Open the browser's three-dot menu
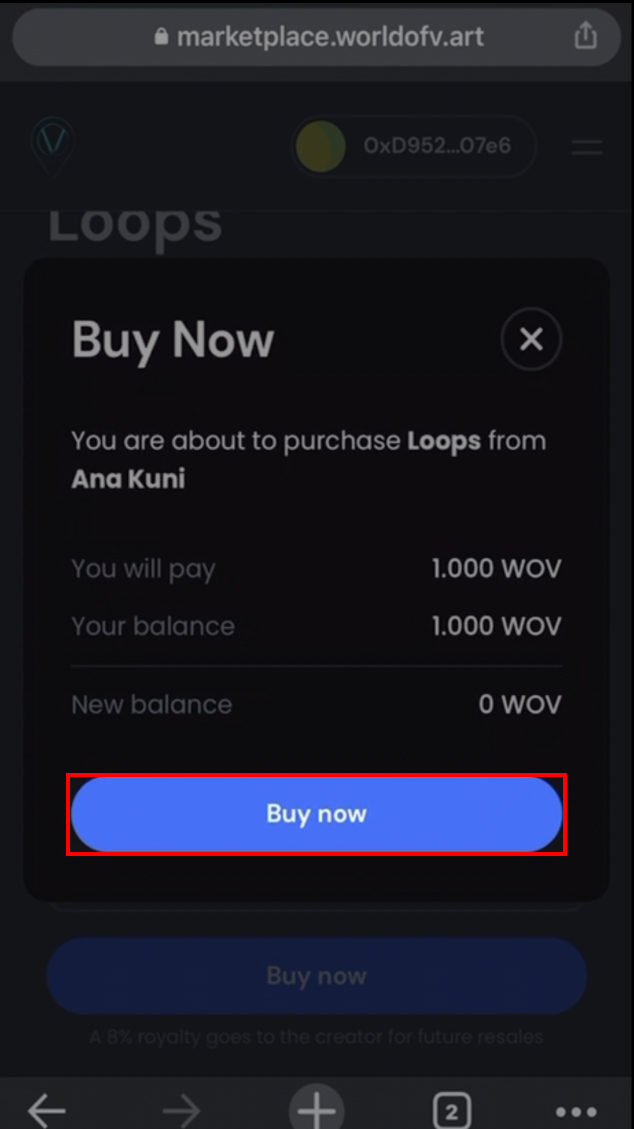The width and height of the screenshot is (634, 1129). click(x=576, y=1112)
